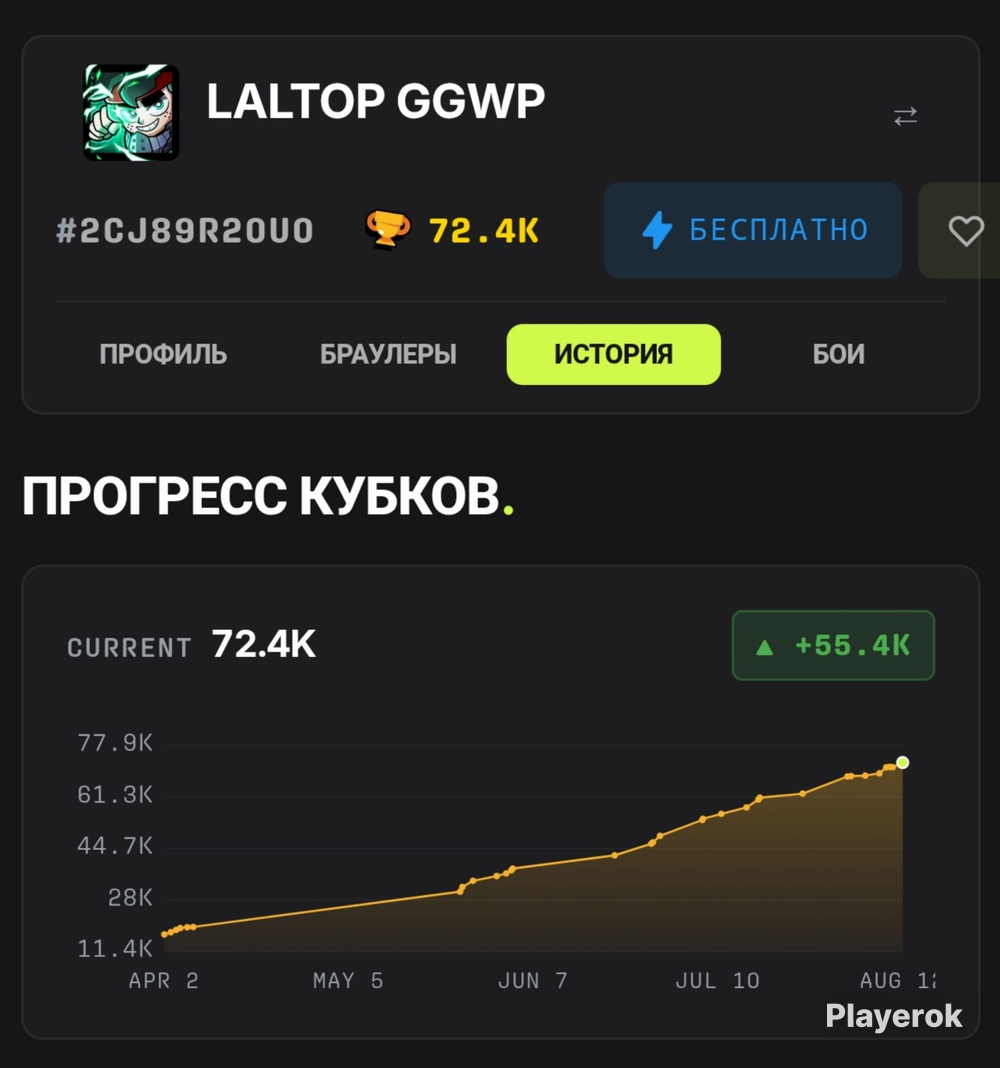
Task: Add the player to favorites with the heart
Action: (965, 231)
